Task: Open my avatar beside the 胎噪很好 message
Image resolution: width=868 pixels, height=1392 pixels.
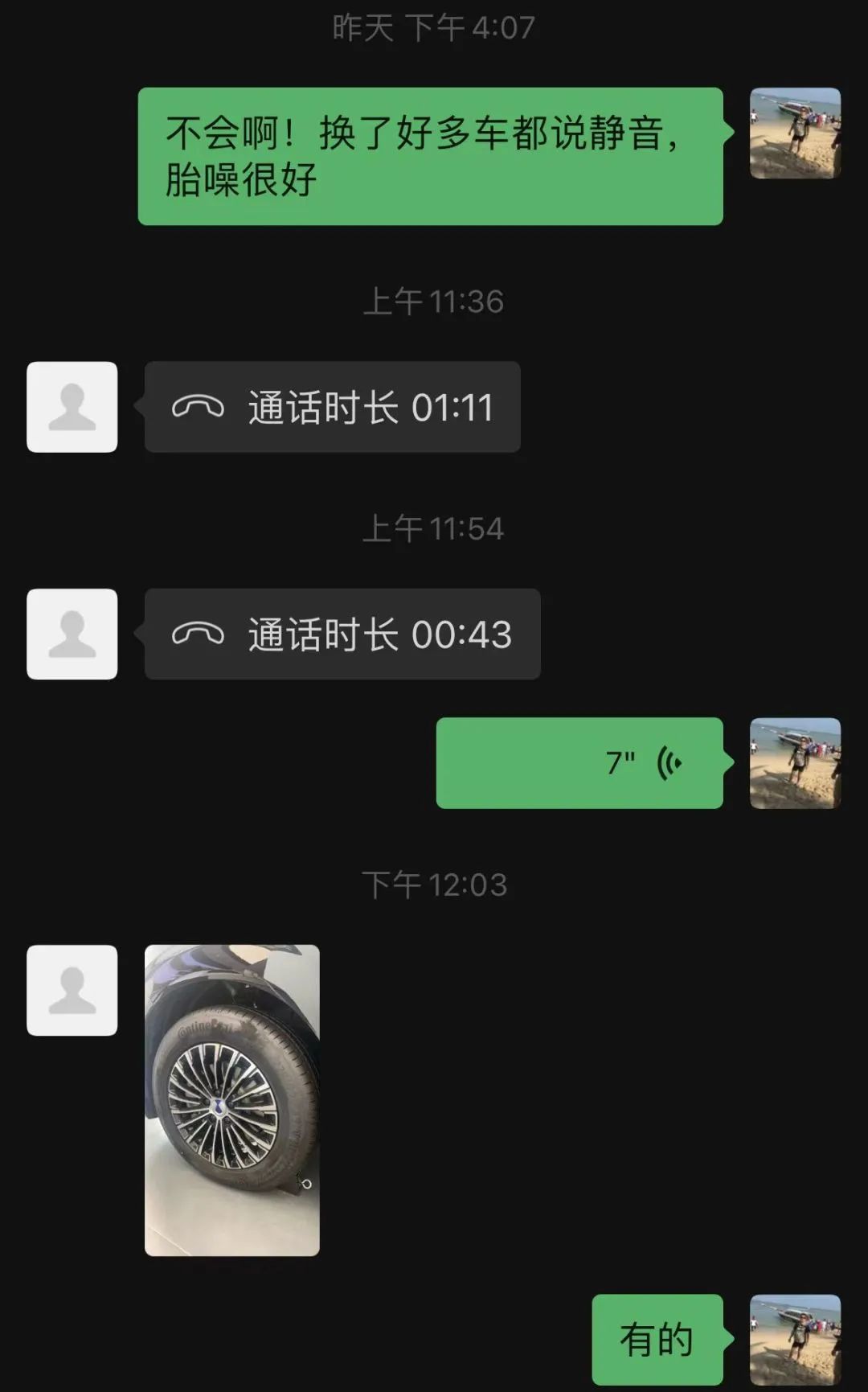Action: tap(795, 133)
